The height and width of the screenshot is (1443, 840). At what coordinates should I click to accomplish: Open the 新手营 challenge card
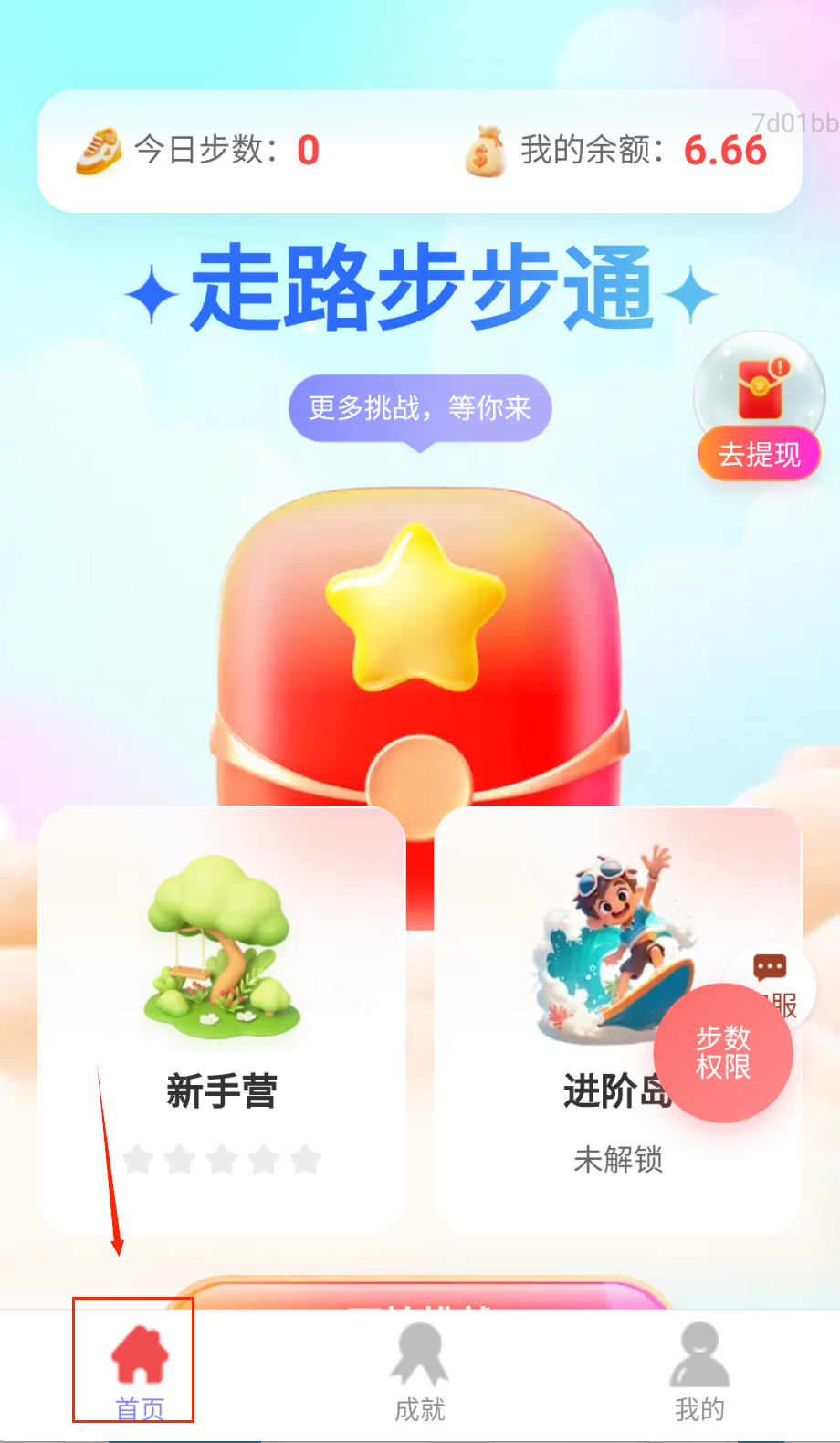[221, 1018]
